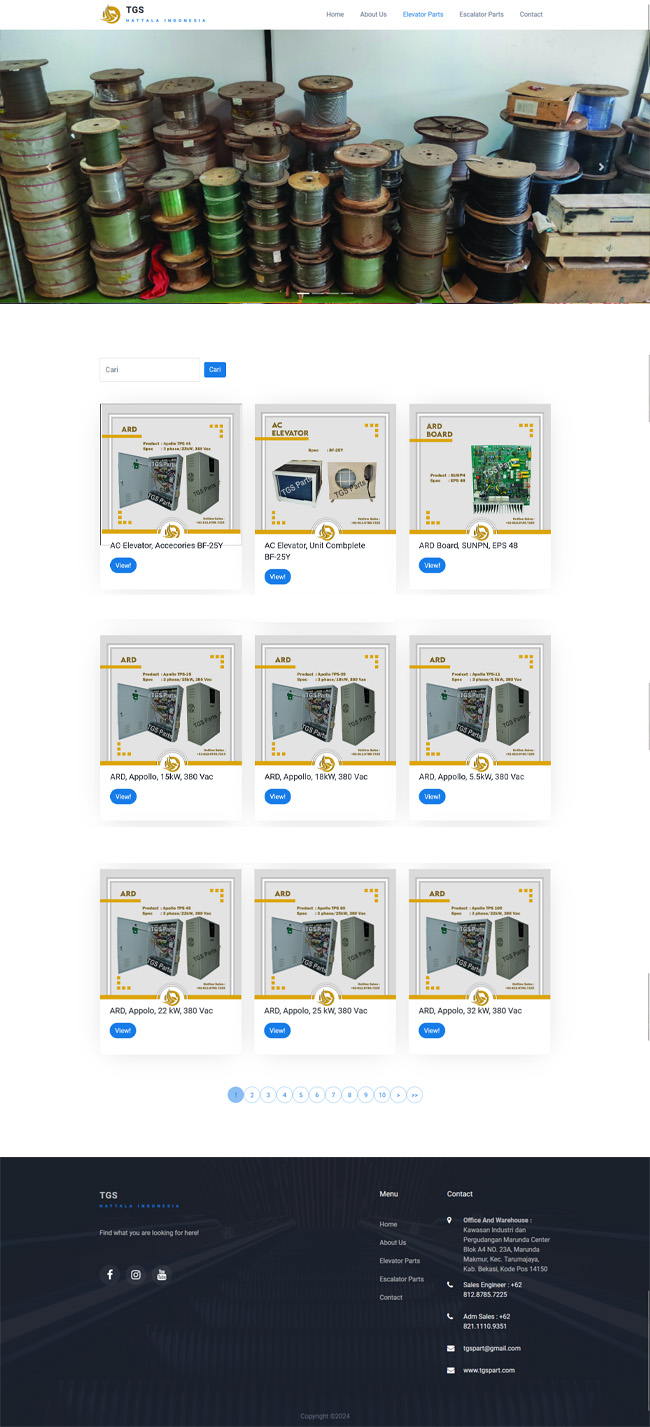Focus the Cari search field
The height and width of the screenshot is (1427, 650).
click(150, 370)
